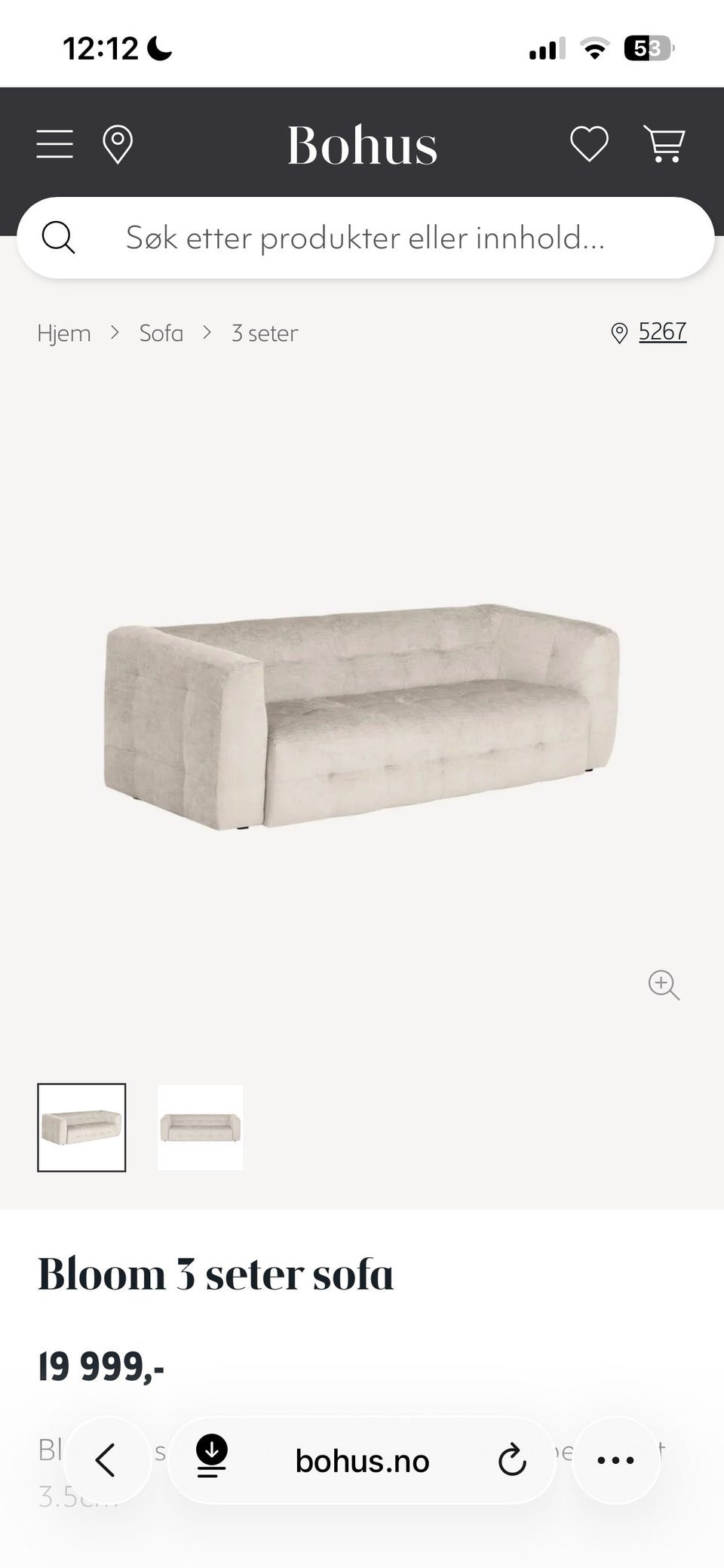Image resolution: width=724 pixels, height=1568 pixels.
Task: Open the Sofa breadcrumb category
Action: [161, 333]
